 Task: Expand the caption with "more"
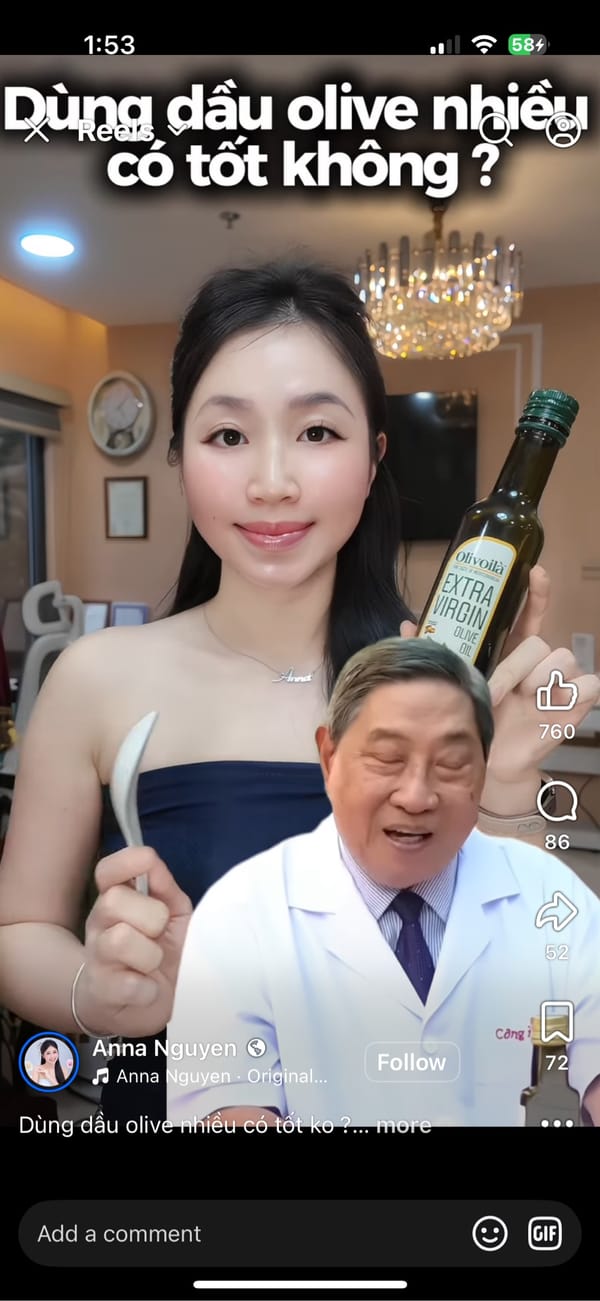coord(404,1125)
